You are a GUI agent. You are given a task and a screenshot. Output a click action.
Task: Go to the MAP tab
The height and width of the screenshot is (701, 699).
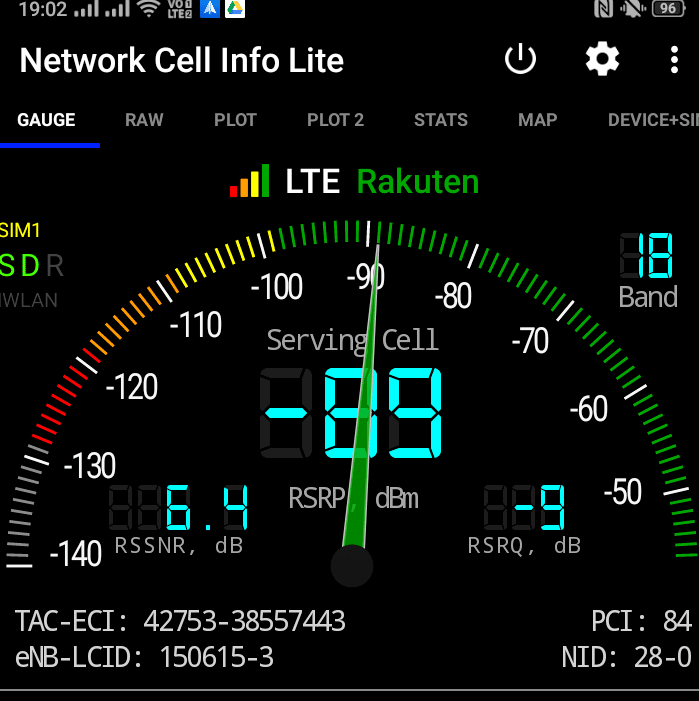[538, 120]
